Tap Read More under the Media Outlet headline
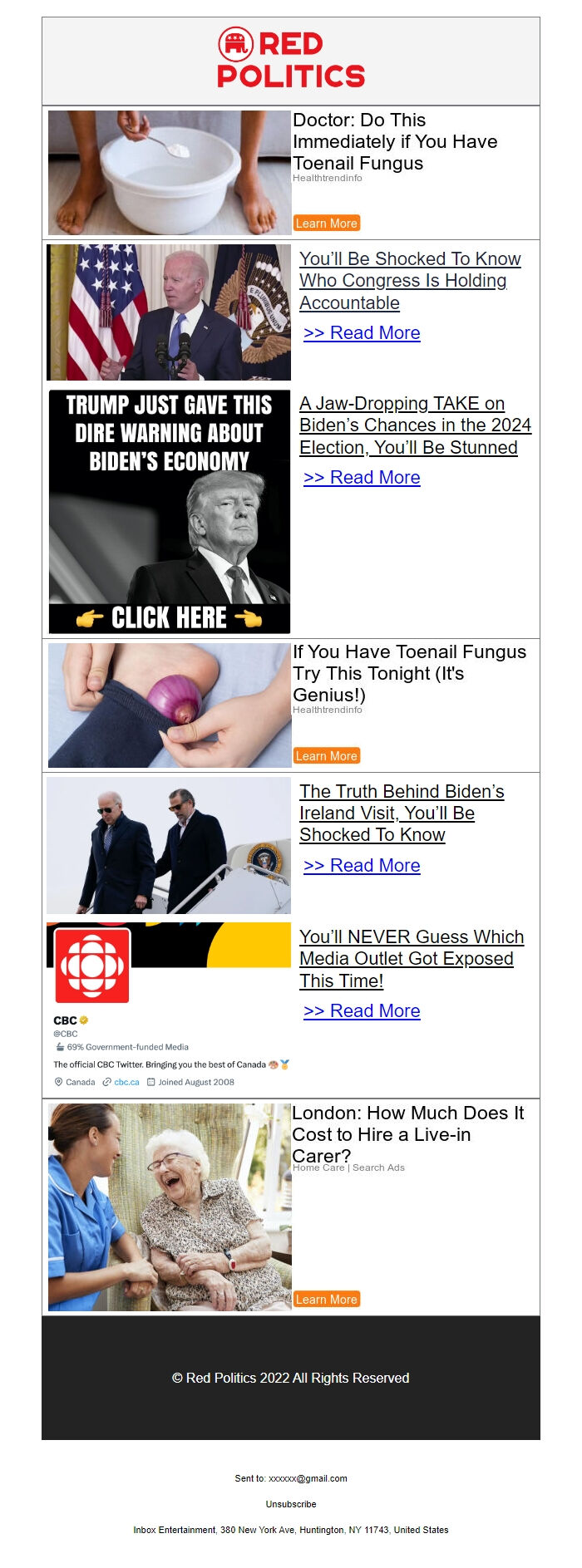The image size is (582, 1568). pyautogui.click(x=362, y=1011)
